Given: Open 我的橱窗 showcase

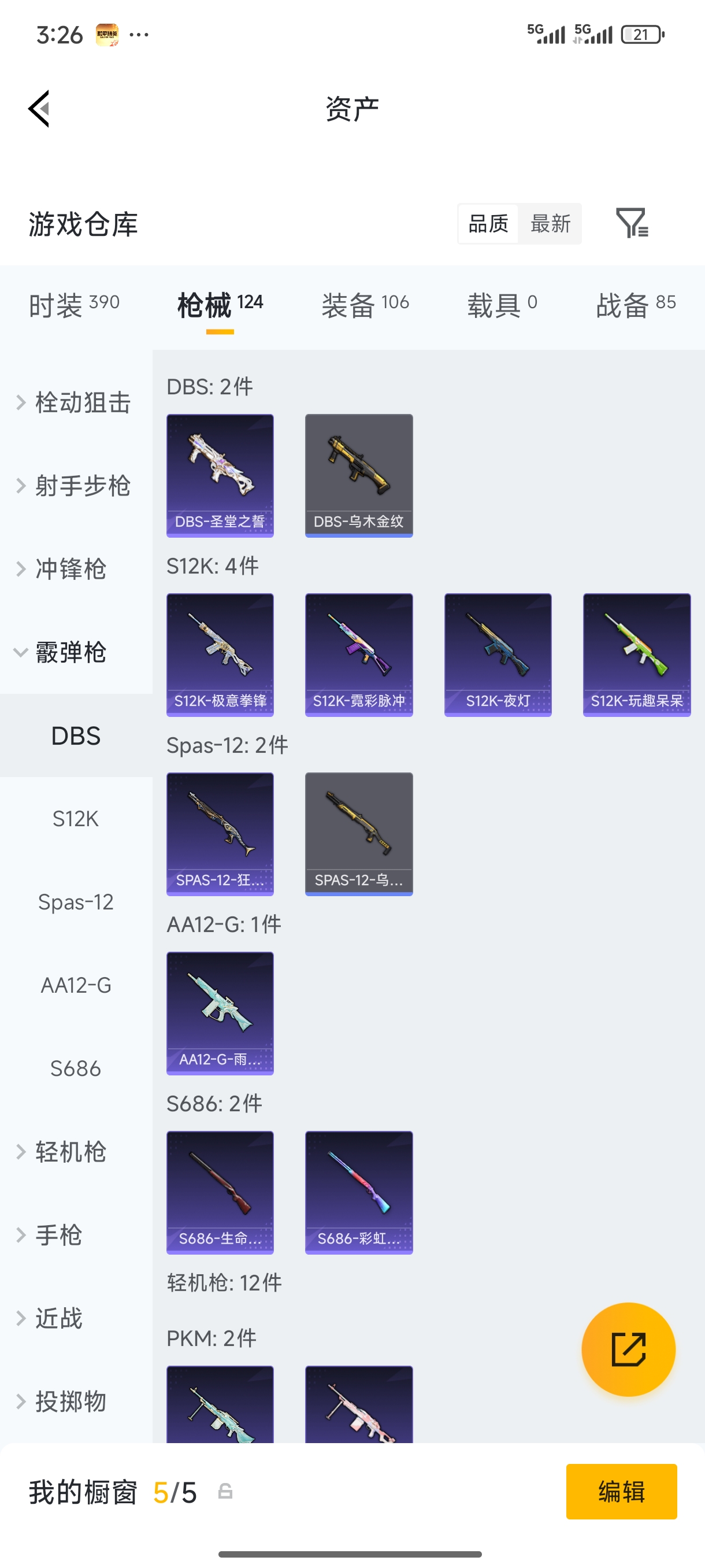Looking at the screenshot, I should point(81,1491).
